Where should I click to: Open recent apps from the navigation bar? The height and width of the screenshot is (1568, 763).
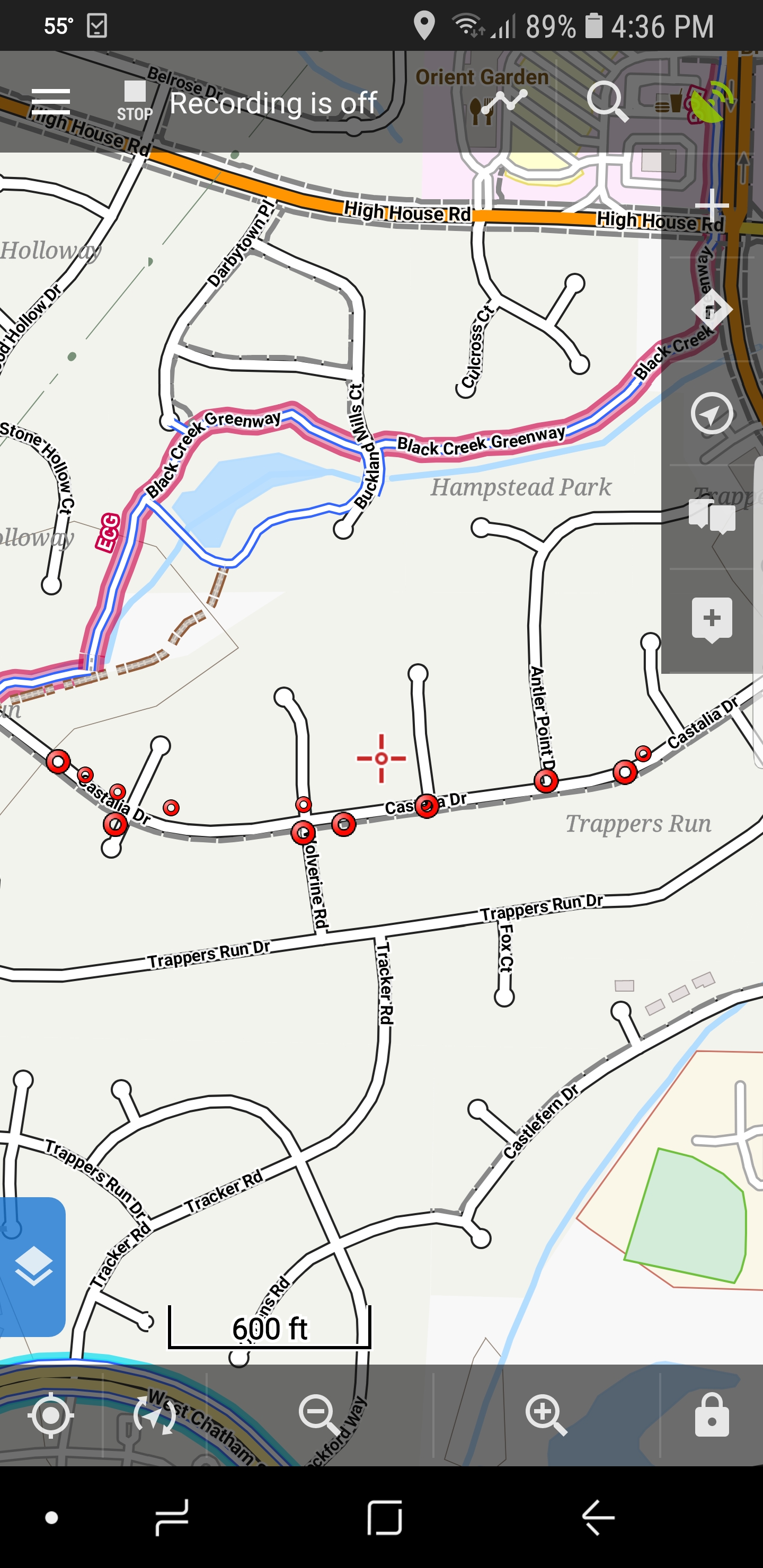[x=172, y=1517]
